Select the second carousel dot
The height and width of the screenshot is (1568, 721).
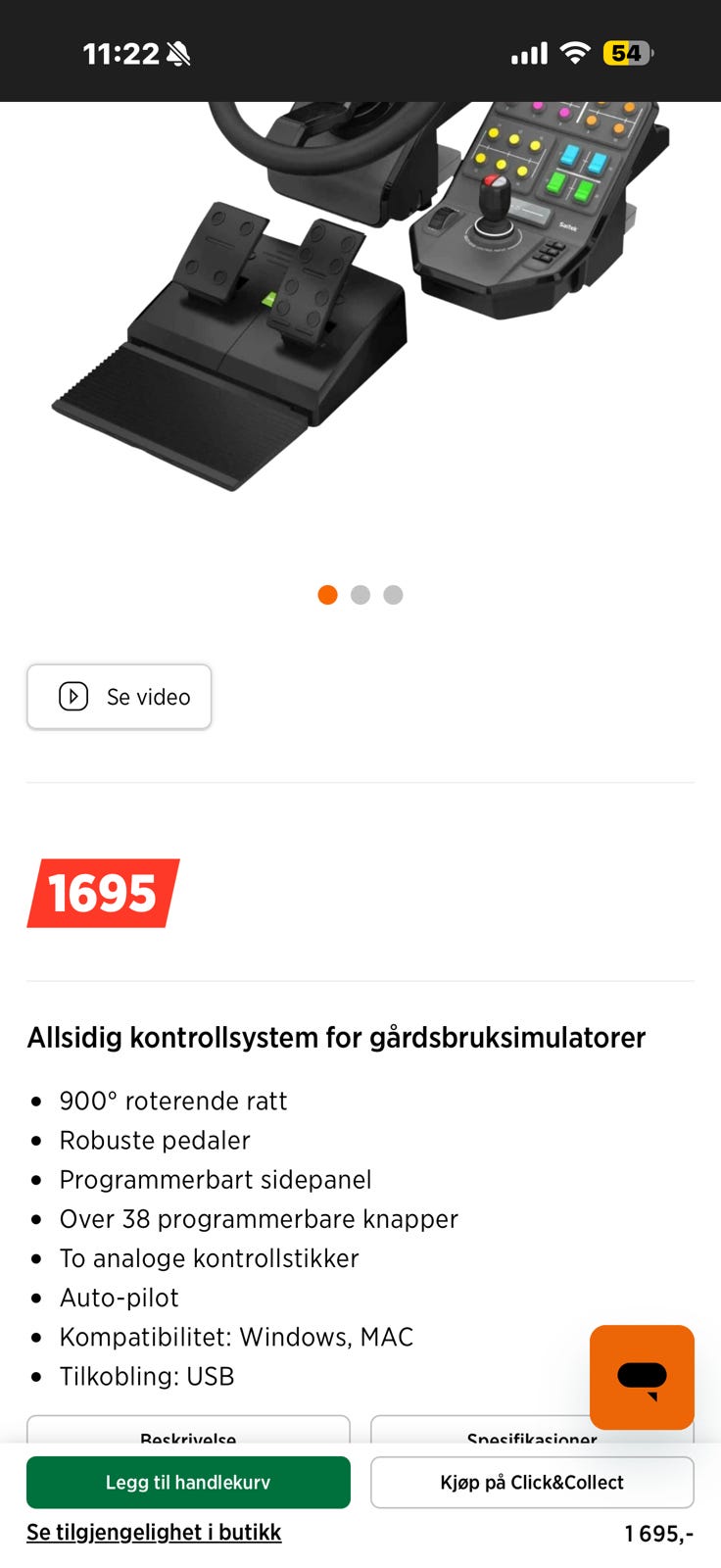coord(360,595)
